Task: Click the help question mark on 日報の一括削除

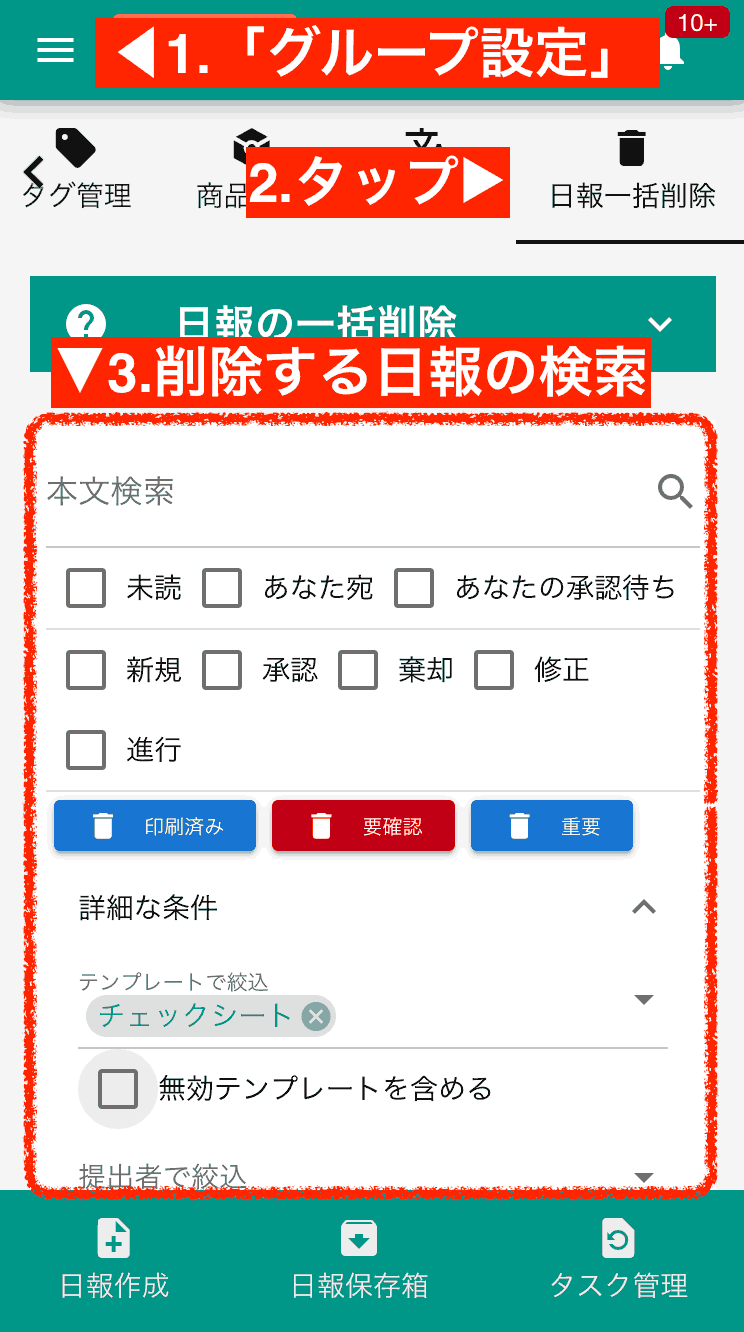Action: coord(88,323)
